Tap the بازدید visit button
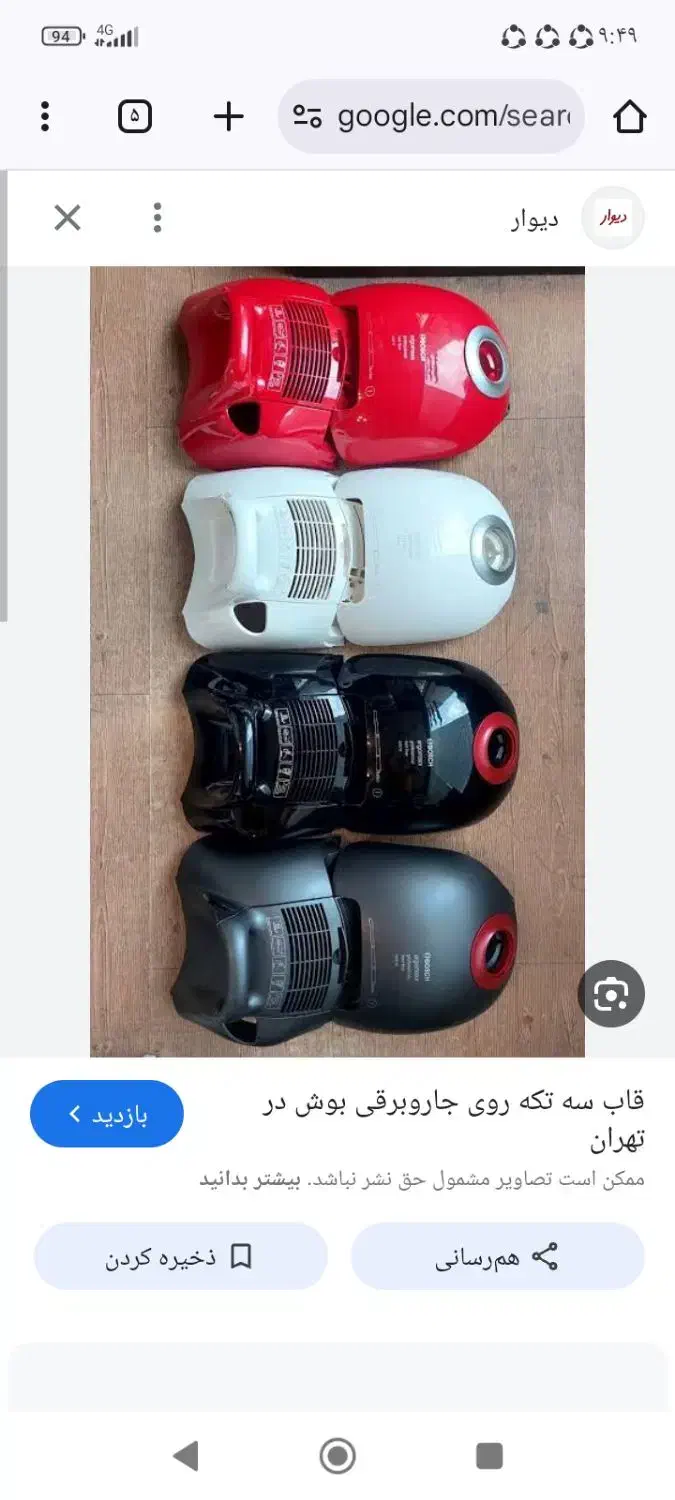The width and height of the screenshot is (675, 1500). pyautogui.click(x=107, y=1114)
